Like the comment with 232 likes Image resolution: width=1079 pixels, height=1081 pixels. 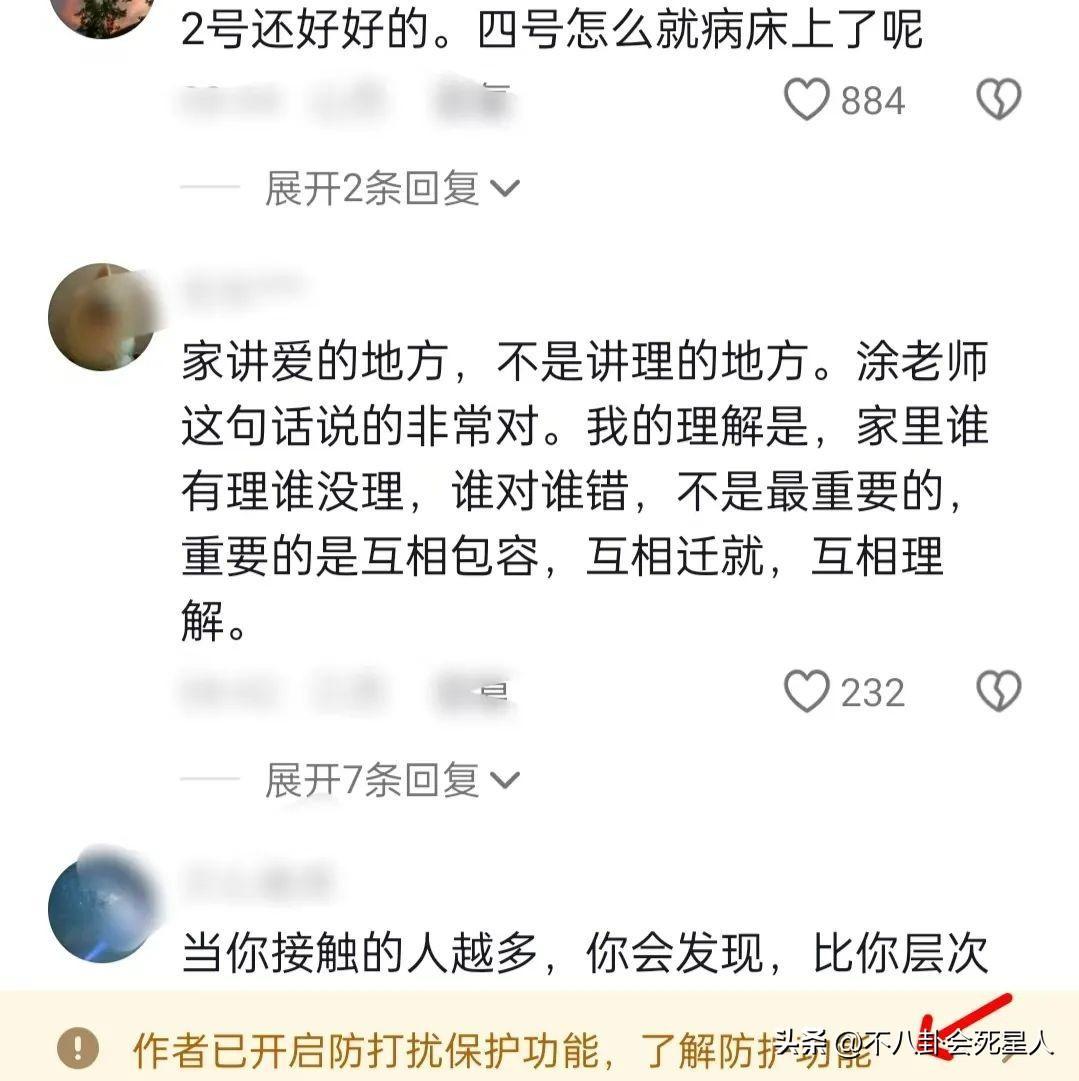(x=806, y=692)
